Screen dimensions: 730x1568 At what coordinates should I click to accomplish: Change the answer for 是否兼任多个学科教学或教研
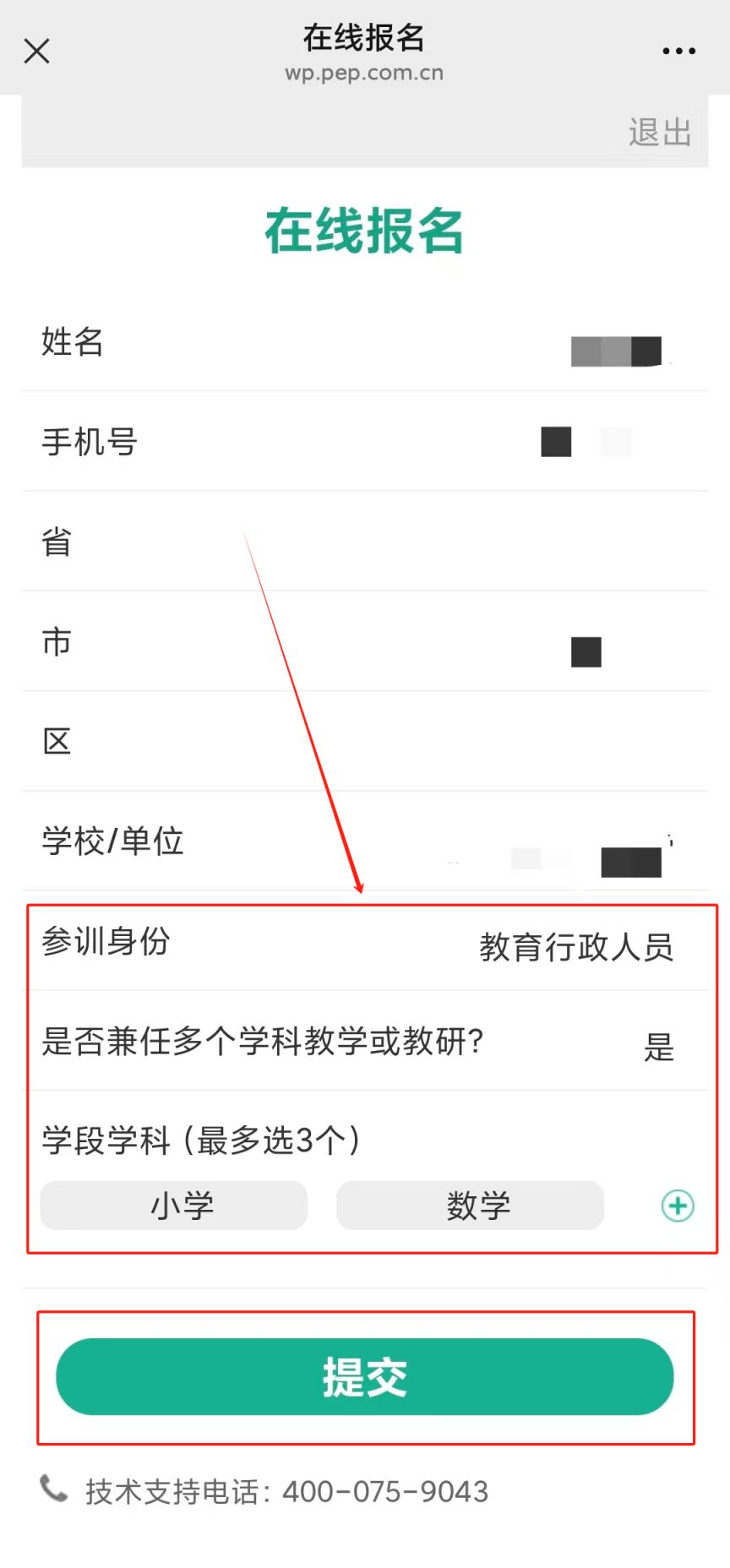point(365,1042)
